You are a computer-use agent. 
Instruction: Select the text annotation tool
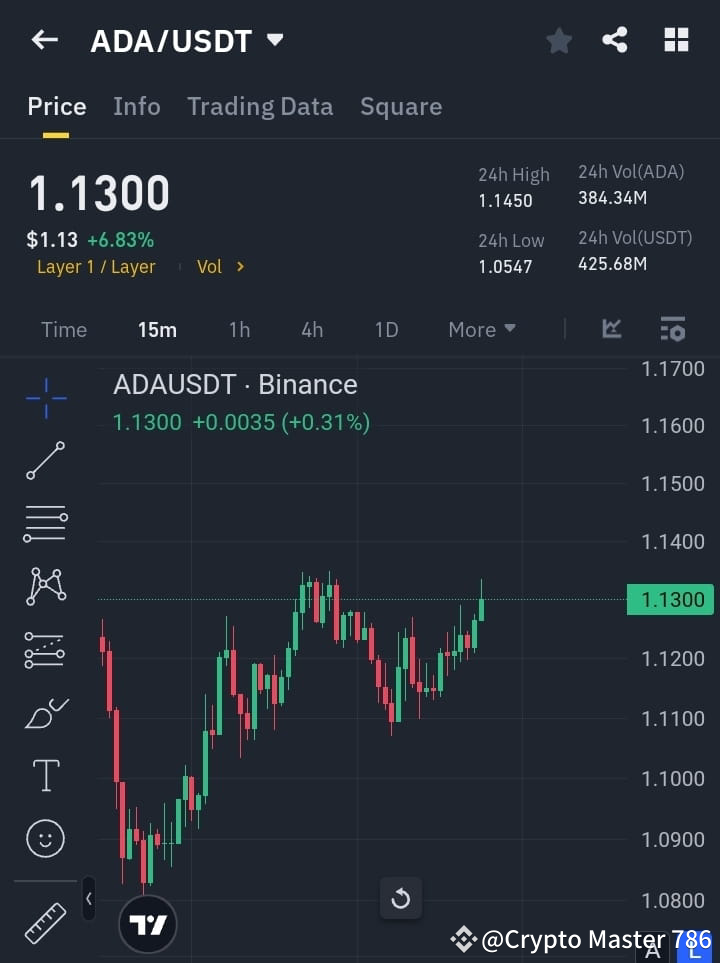point(44,775)
